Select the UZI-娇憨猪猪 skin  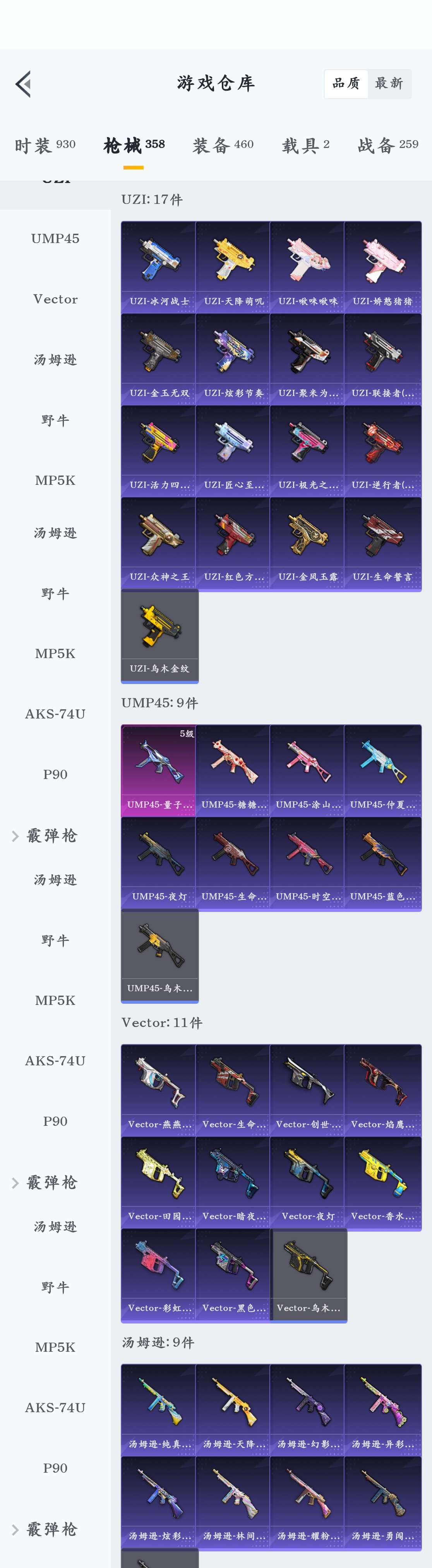[382, 267]
